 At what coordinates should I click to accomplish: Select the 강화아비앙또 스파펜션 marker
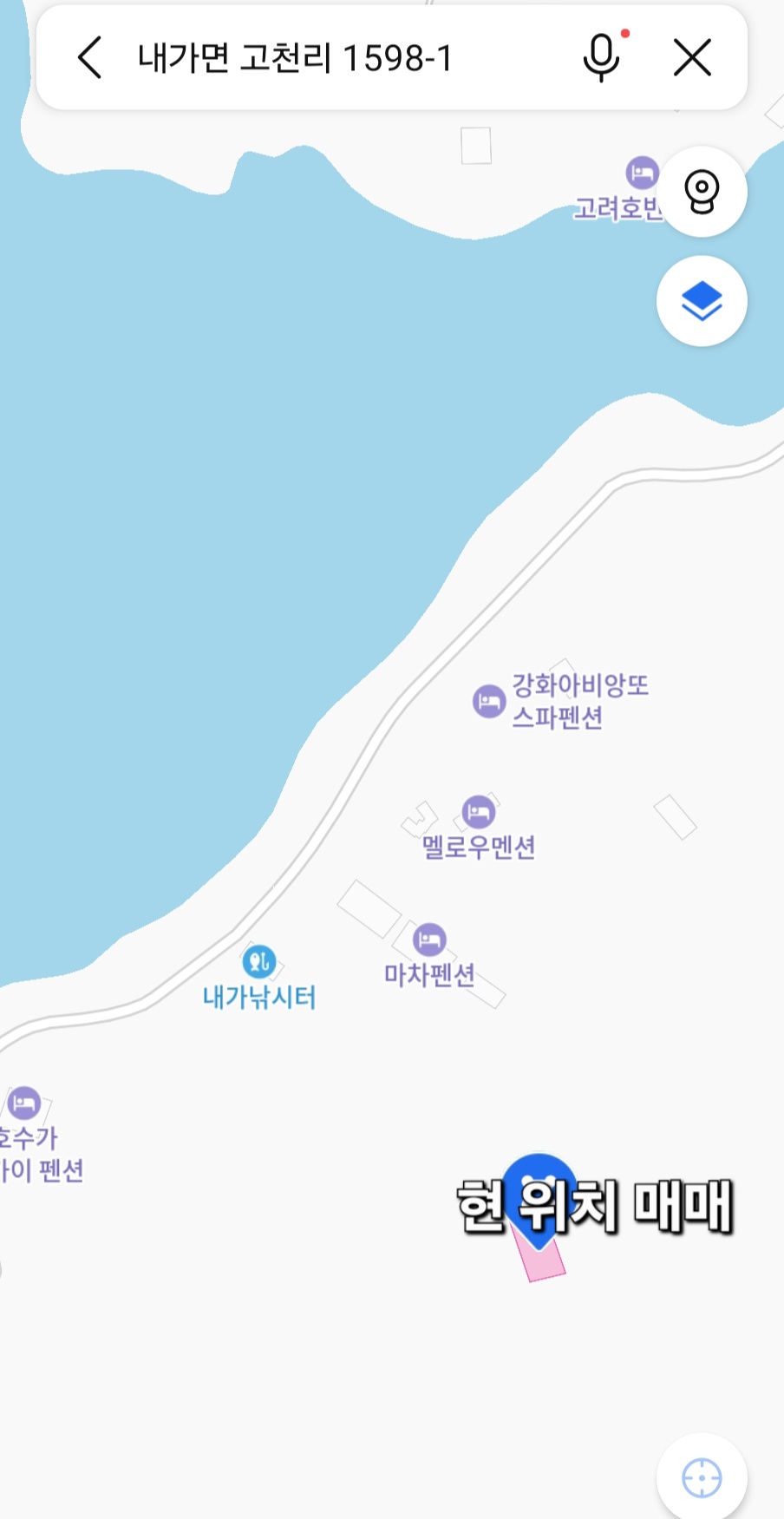coord(489,701)
